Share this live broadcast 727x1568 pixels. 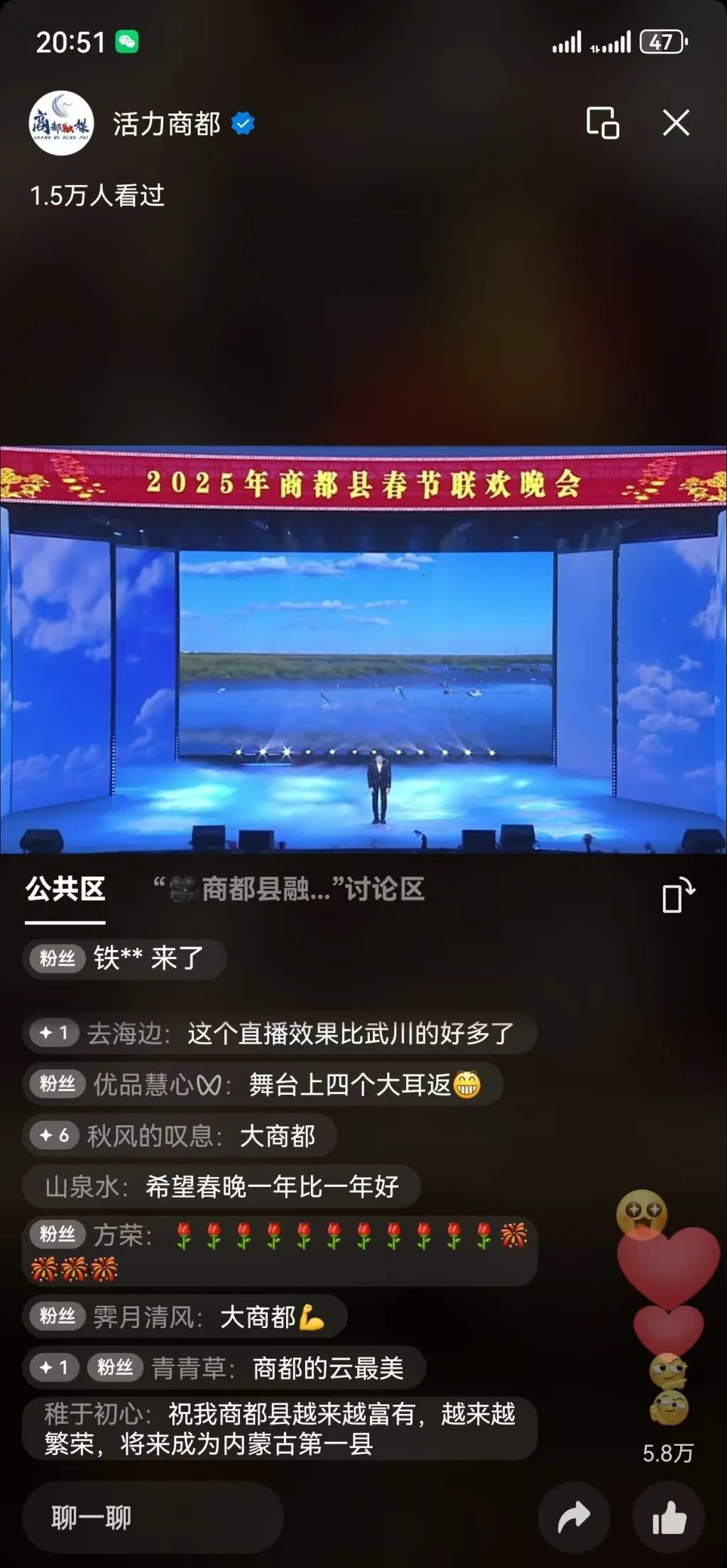[x=574, y=1518]
